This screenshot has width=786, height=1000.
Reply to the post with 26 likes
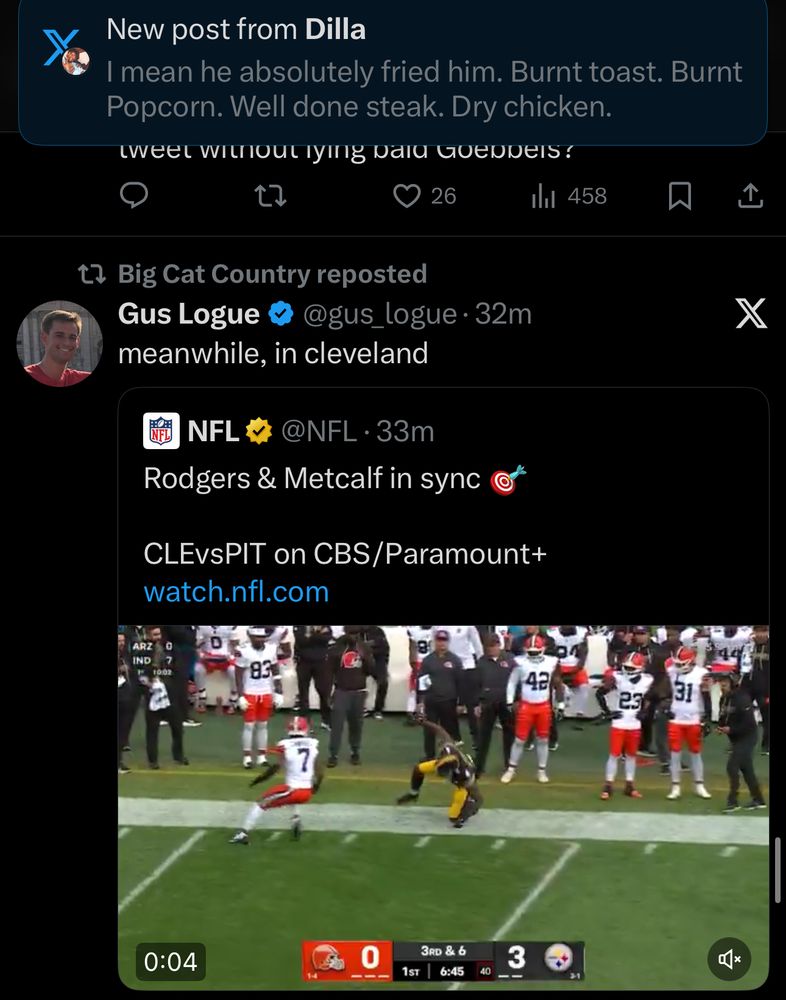[134, 196]
